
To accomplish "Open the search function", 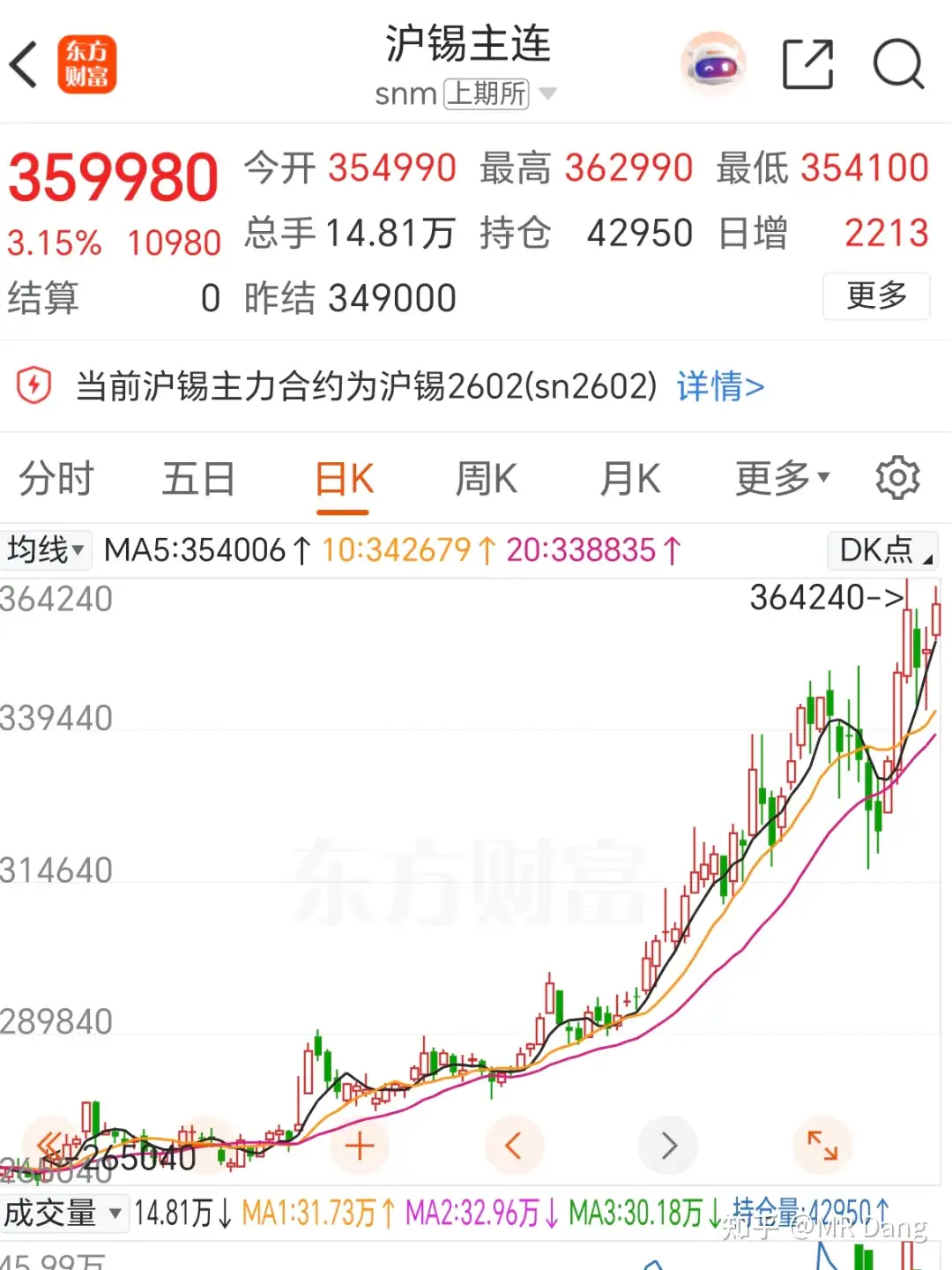I will 898,64.
